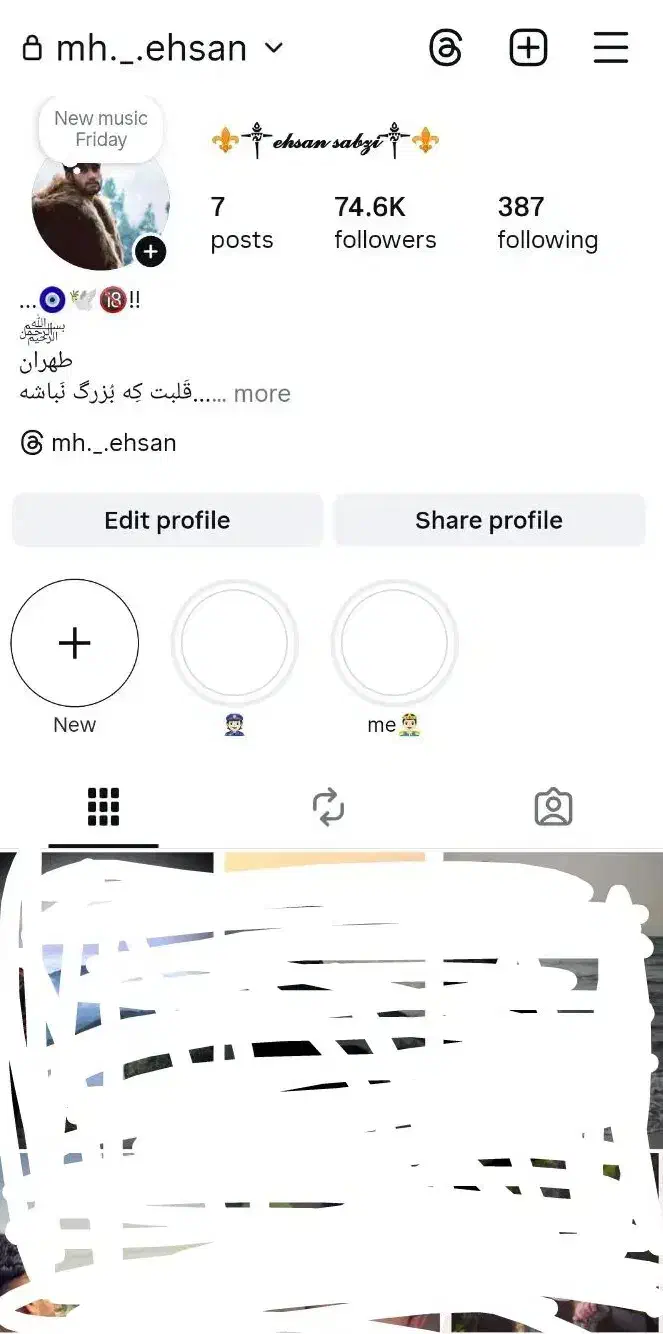This screenshot has width=663, height=1334.
Task: View the 387 following list
Action: point(547,222)
